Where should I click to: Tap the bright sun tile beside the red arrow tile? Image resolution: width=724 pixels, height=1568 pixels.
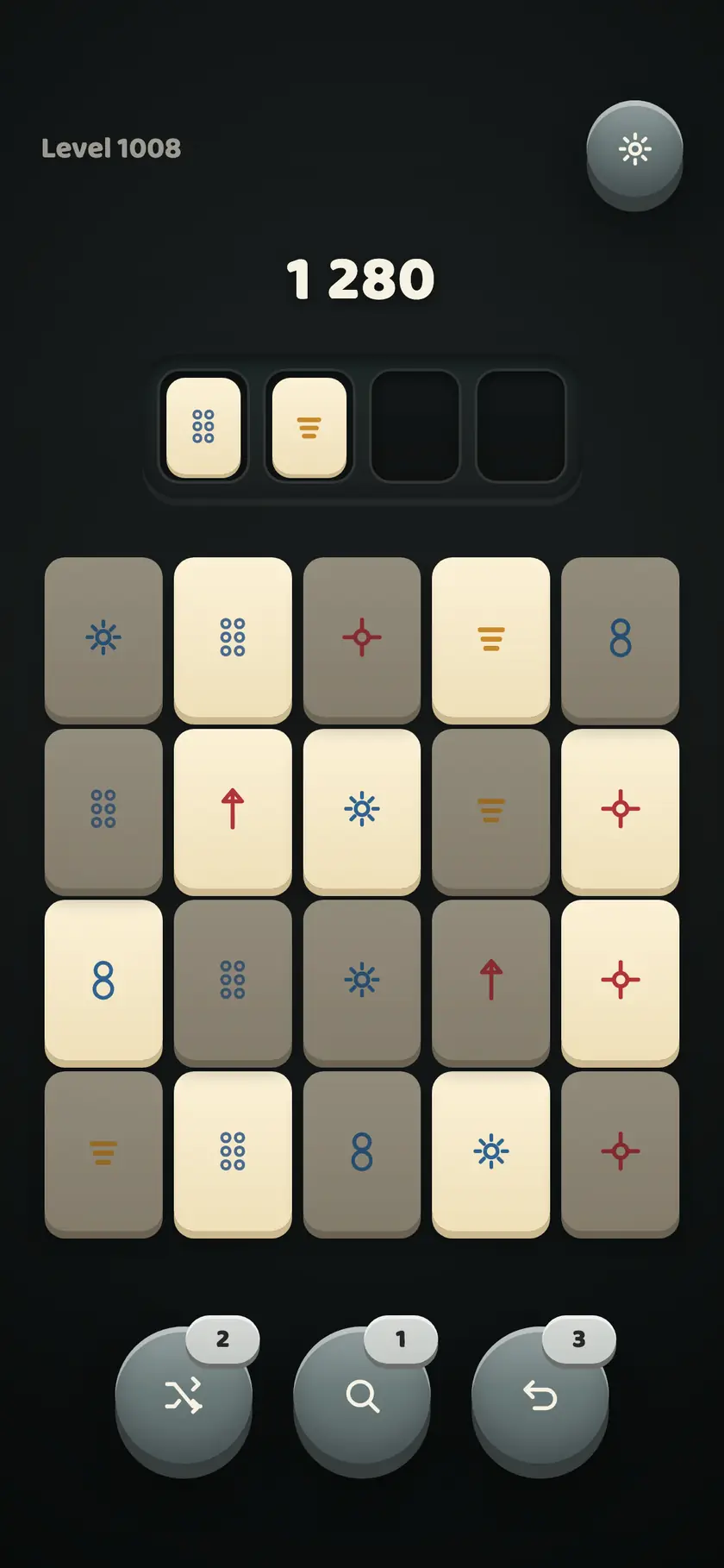(362, 810)
